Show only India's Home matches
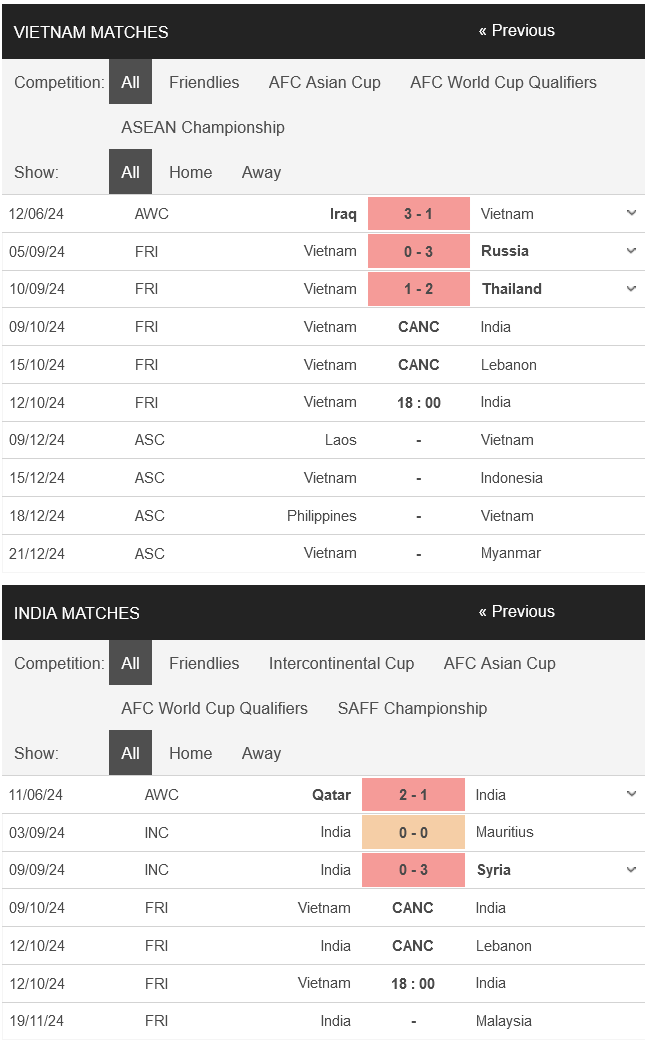Screen dimensions: 645x1044 pos(190,753)
